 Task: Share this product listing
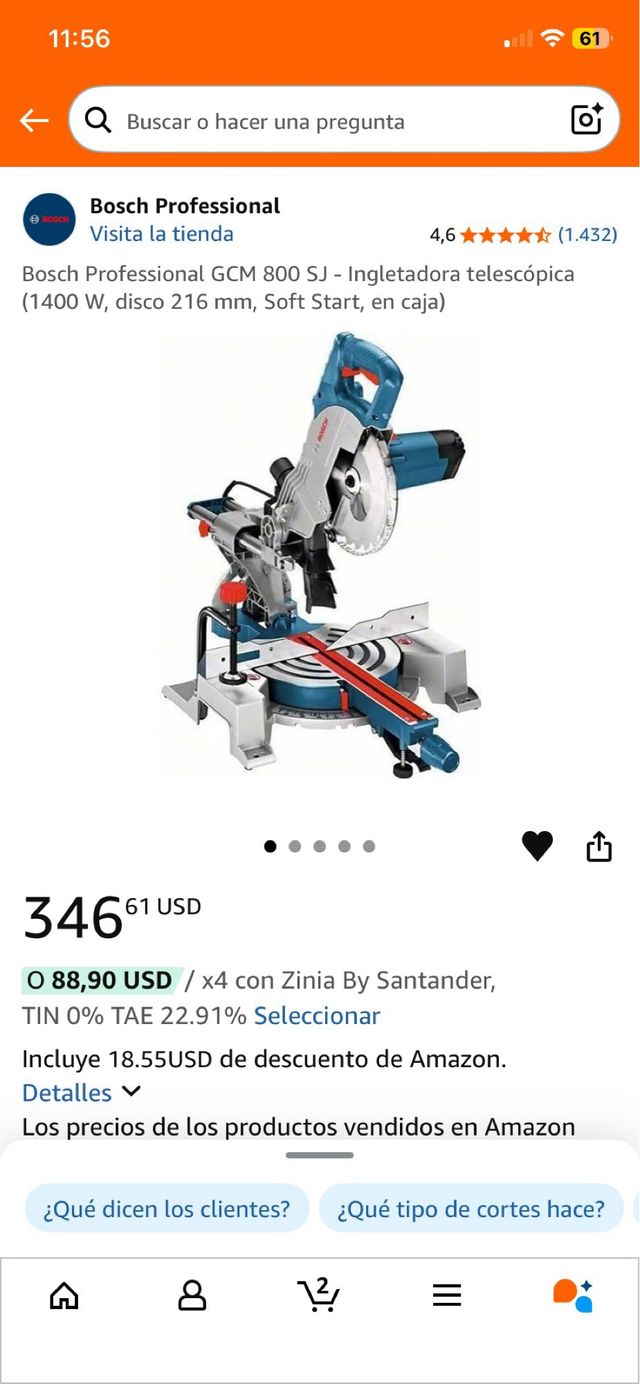pos(598,847)
